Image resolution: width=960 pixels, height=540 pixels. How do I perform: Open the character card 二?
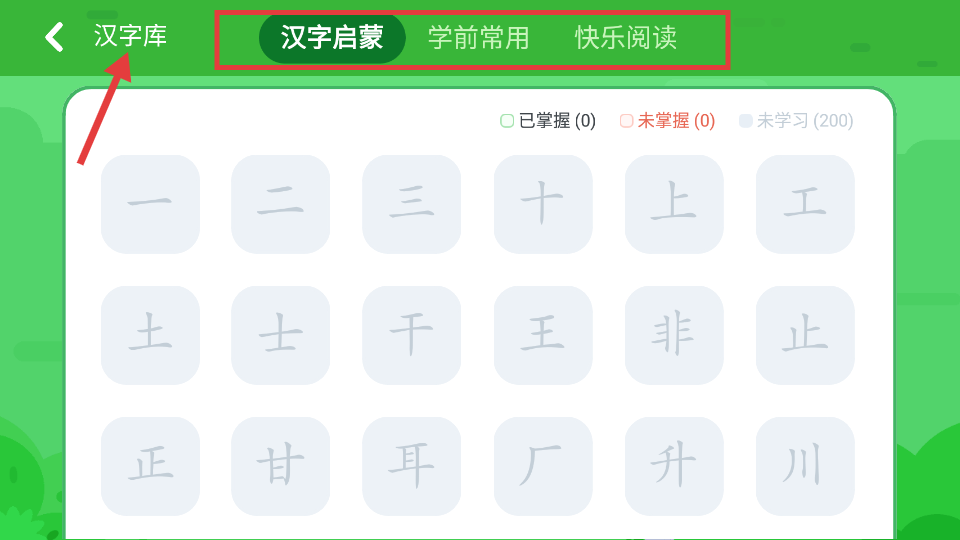pos(280,204)
